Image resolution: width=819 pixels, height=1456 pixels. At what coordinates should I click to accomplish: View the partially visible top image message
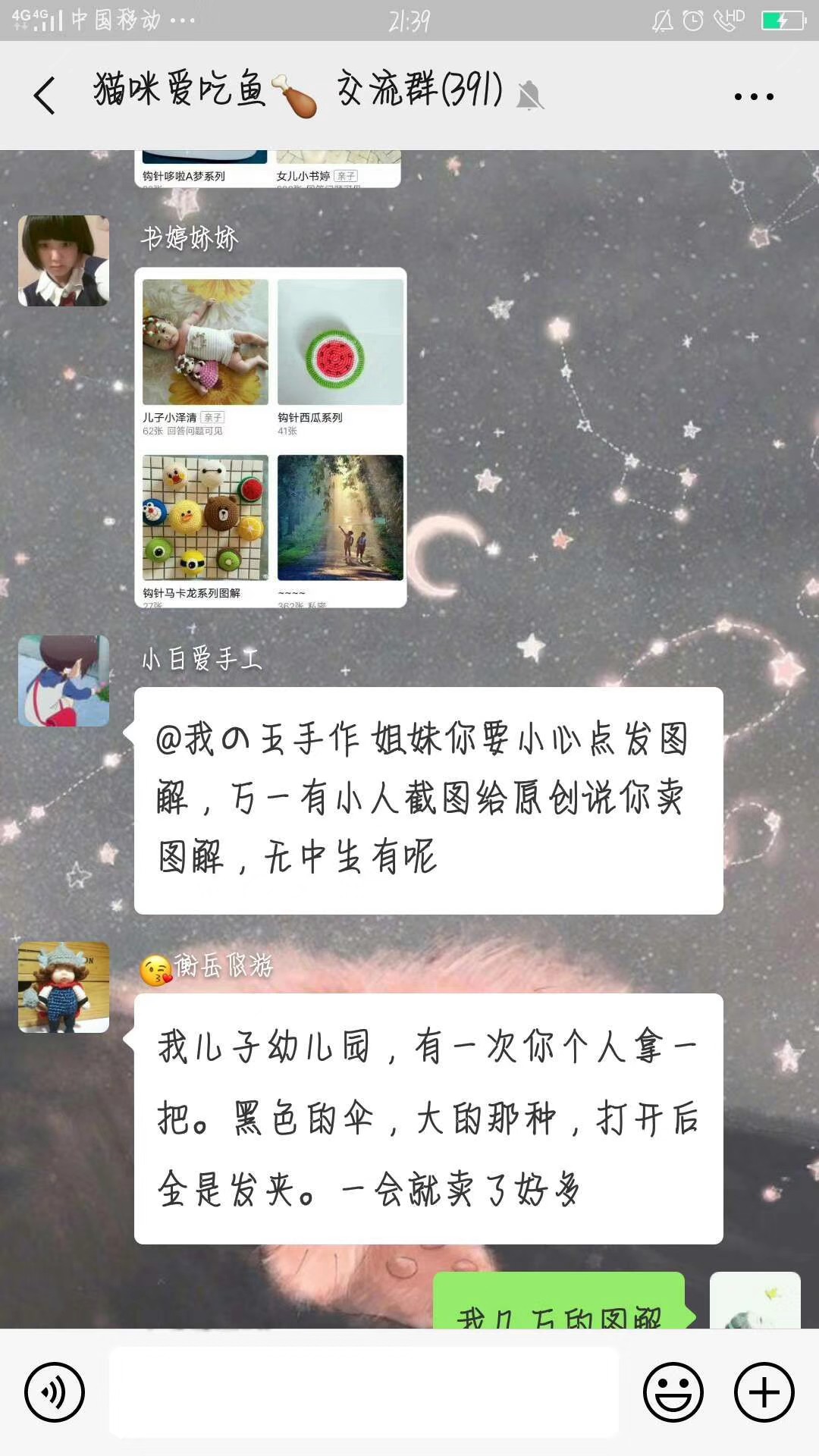coord(268,168)
